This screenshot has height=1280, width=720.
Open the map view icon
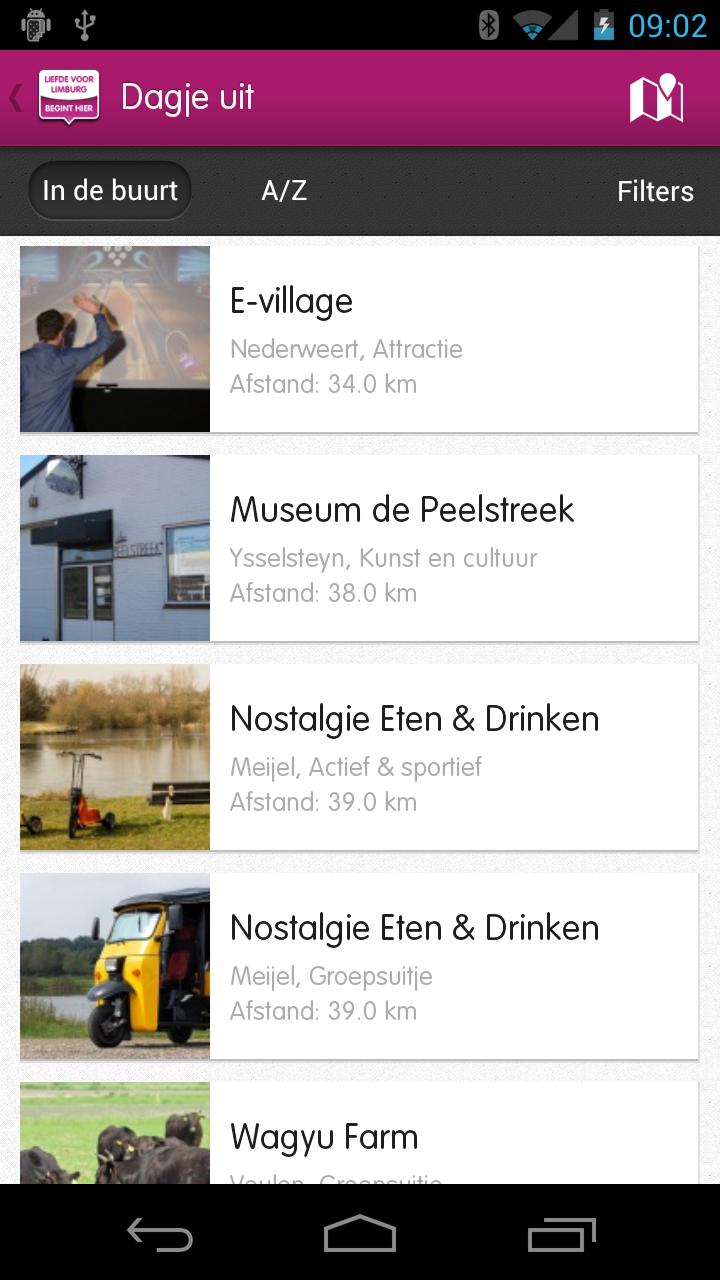pyautogui.click(x=656, y=98)
